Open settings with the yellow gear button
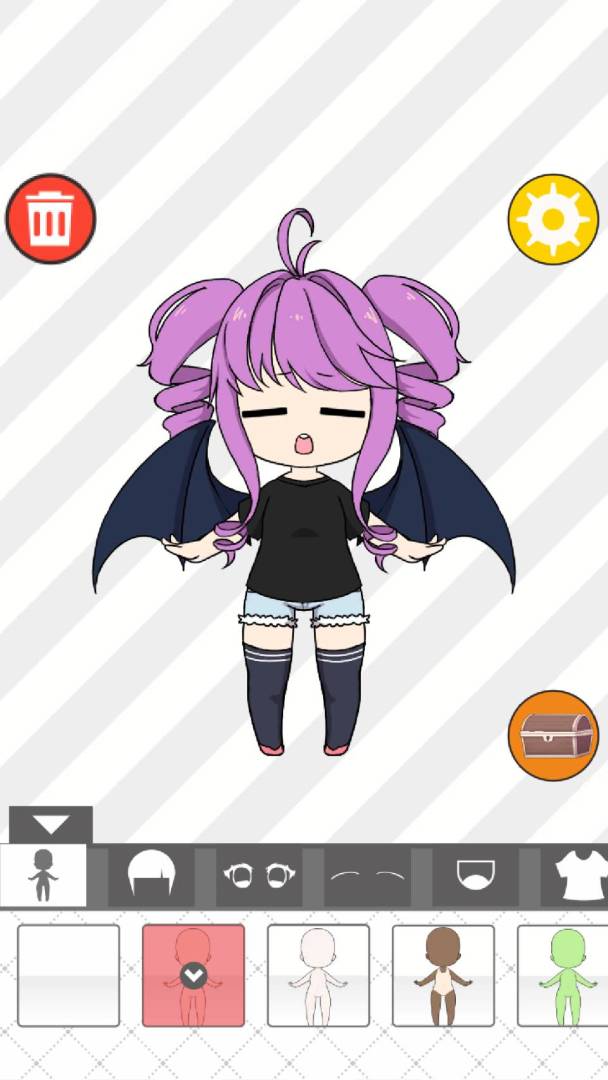Image resolution: width=608 pixels, height=1080 pixels. coord(553,219)
